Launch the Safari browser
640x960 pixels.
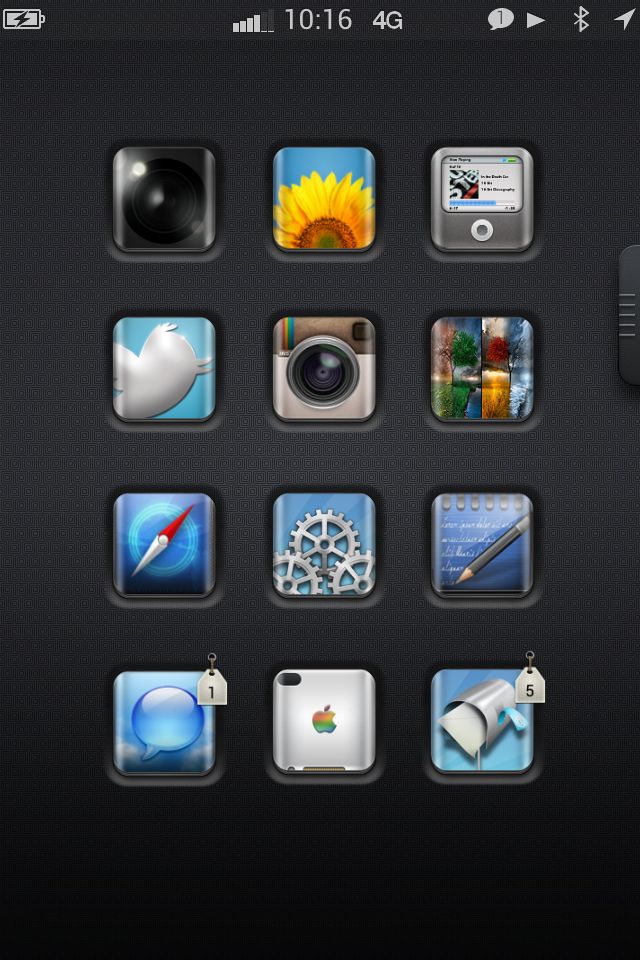click(164, 545)
